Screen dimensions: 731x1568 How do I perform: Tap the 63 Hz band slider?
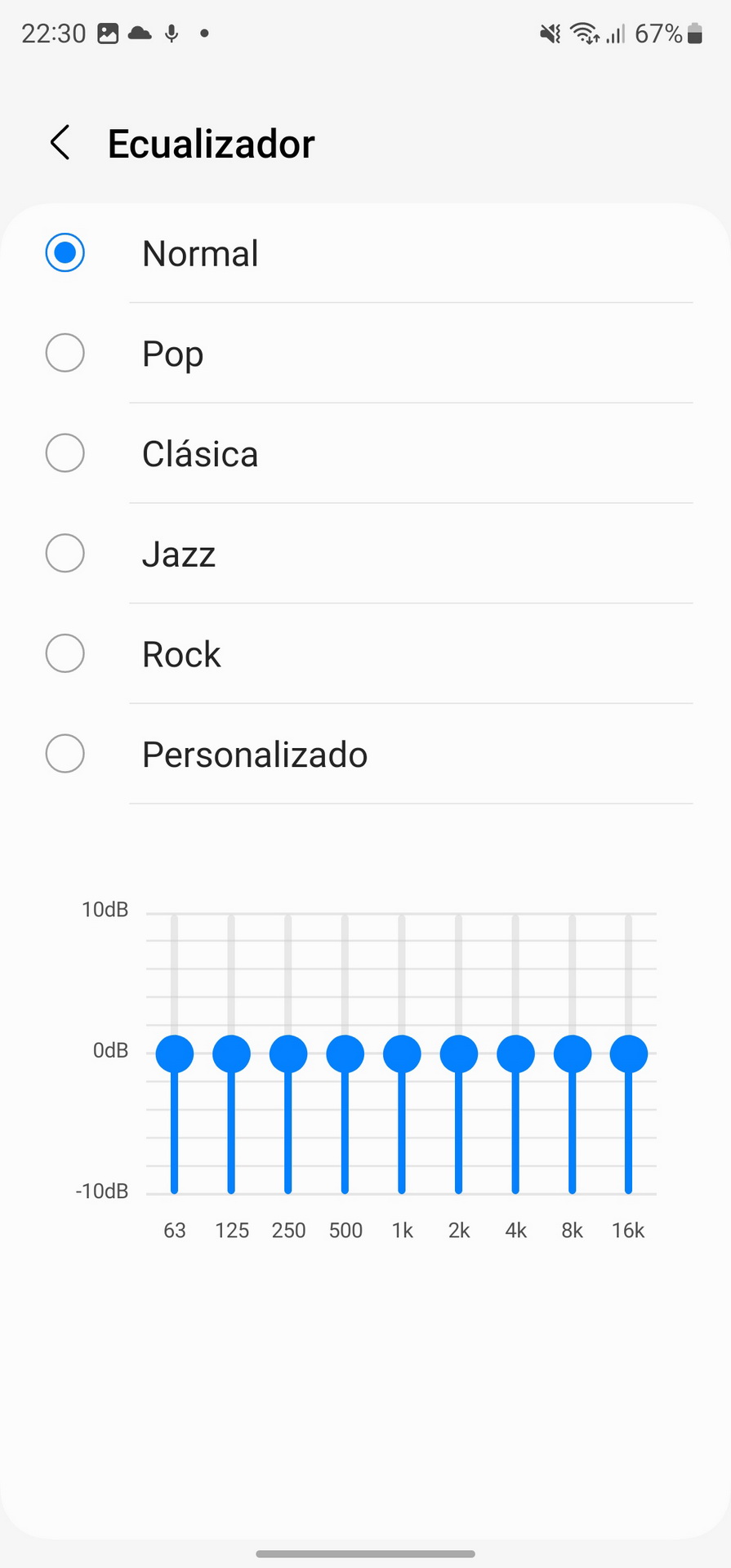click(x=175, y=1053)
